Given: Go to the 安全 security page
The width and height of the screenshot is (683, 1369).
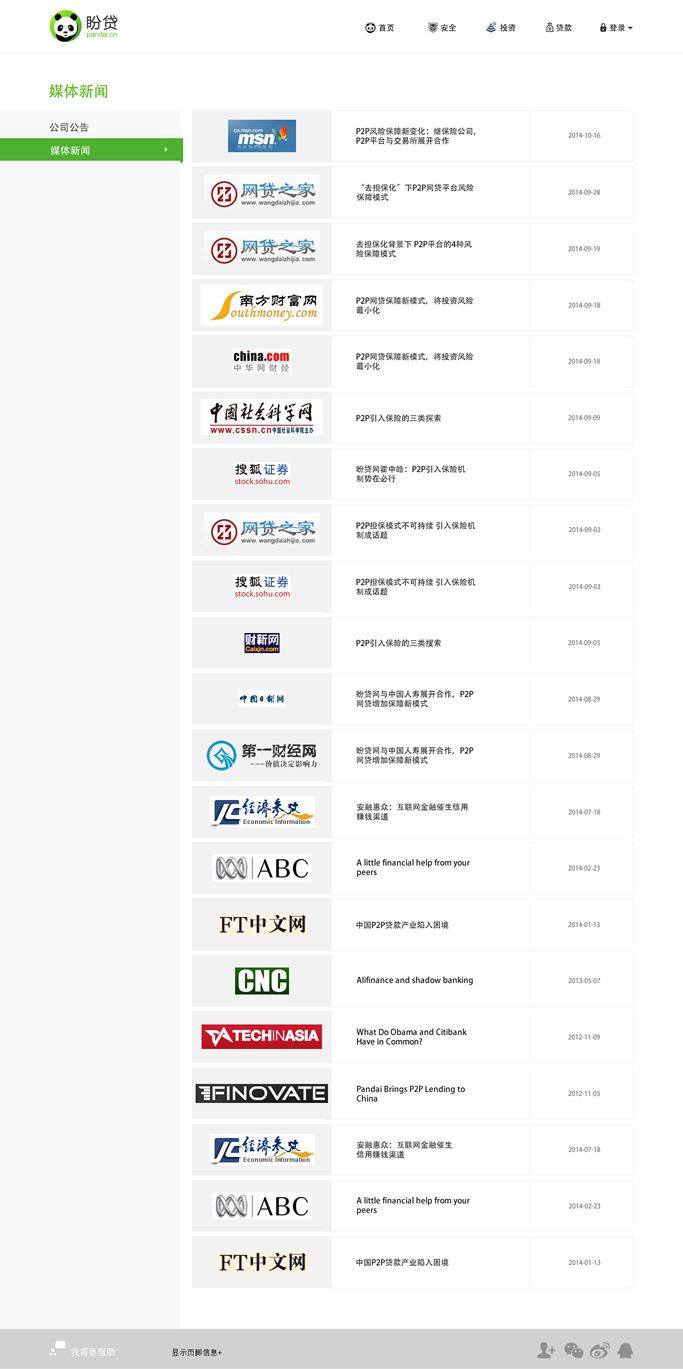Looking at the screenshot, I should [442, 28].
